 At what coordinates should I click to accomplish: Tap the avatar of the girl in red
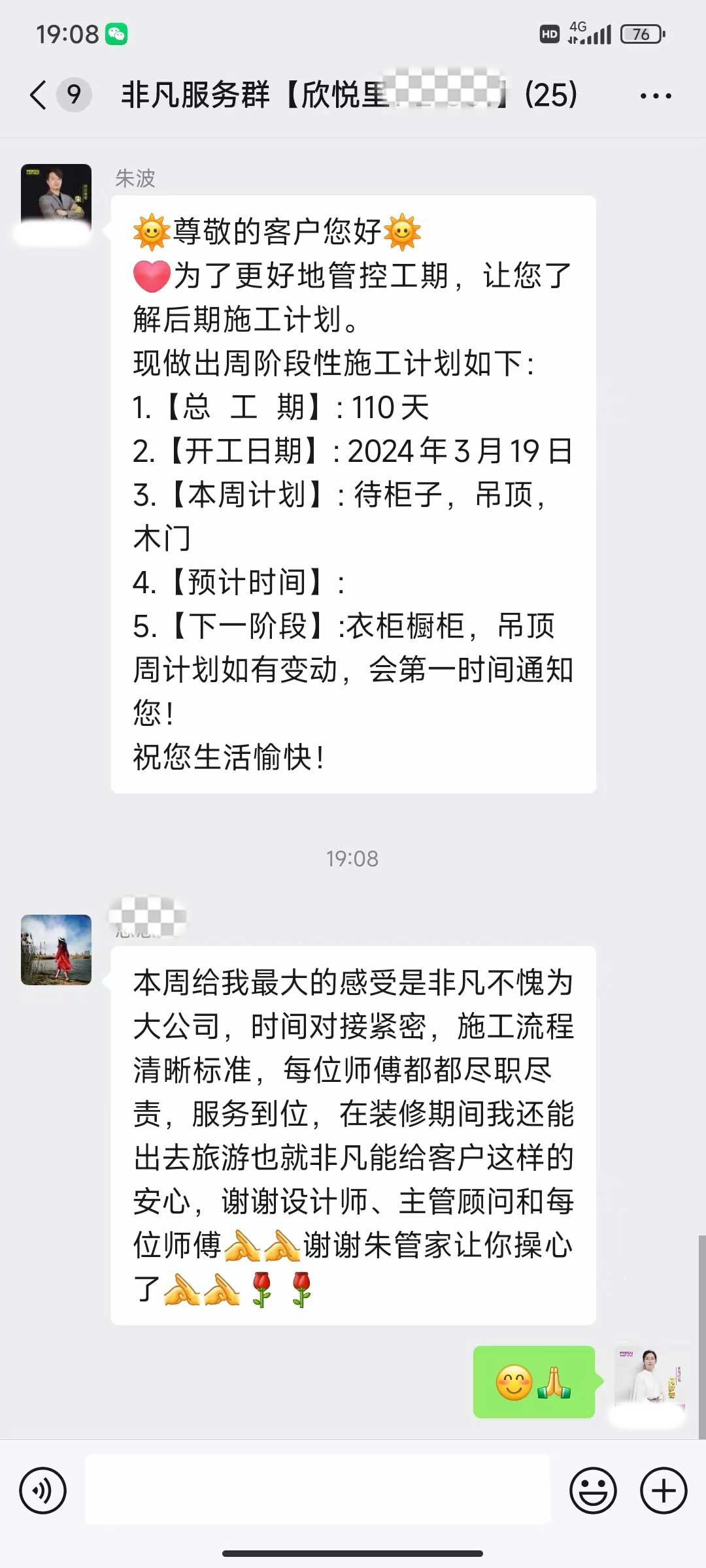pyautogui.click(x=56, y=949)
